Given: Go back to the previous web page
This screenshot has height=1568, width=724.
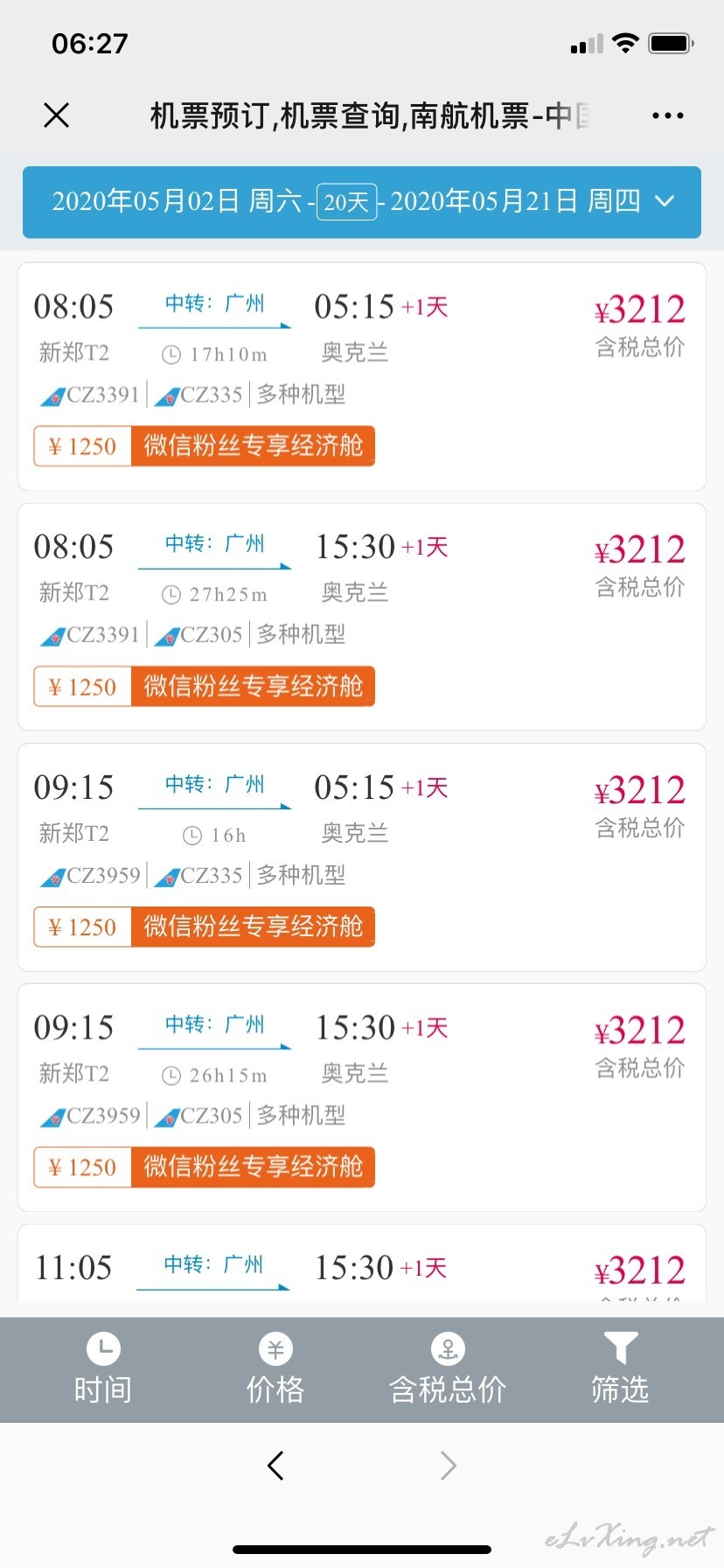Looking at the screenshot, I should point(275,1466).
